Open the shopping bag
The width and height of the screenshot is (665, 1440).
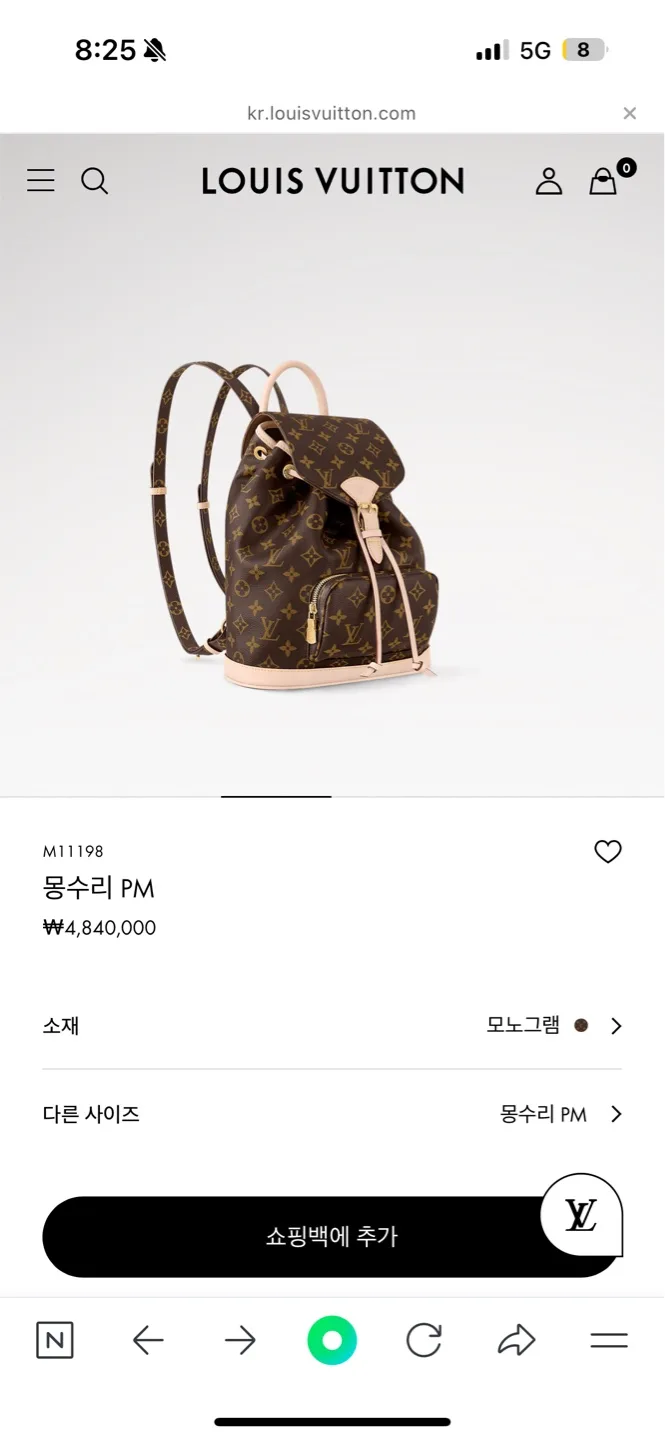603,181
